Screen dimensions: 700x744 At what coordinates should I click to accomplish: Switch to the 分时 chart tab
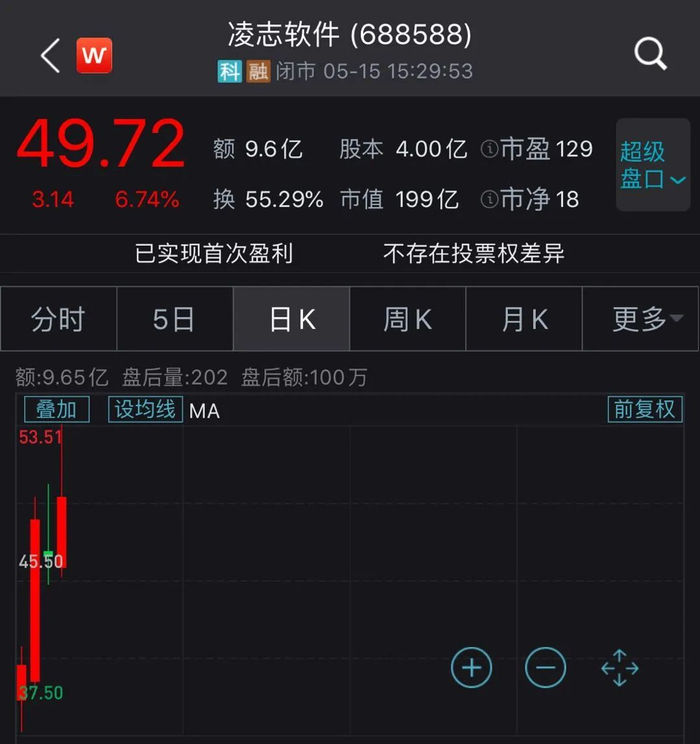(58, 319)
